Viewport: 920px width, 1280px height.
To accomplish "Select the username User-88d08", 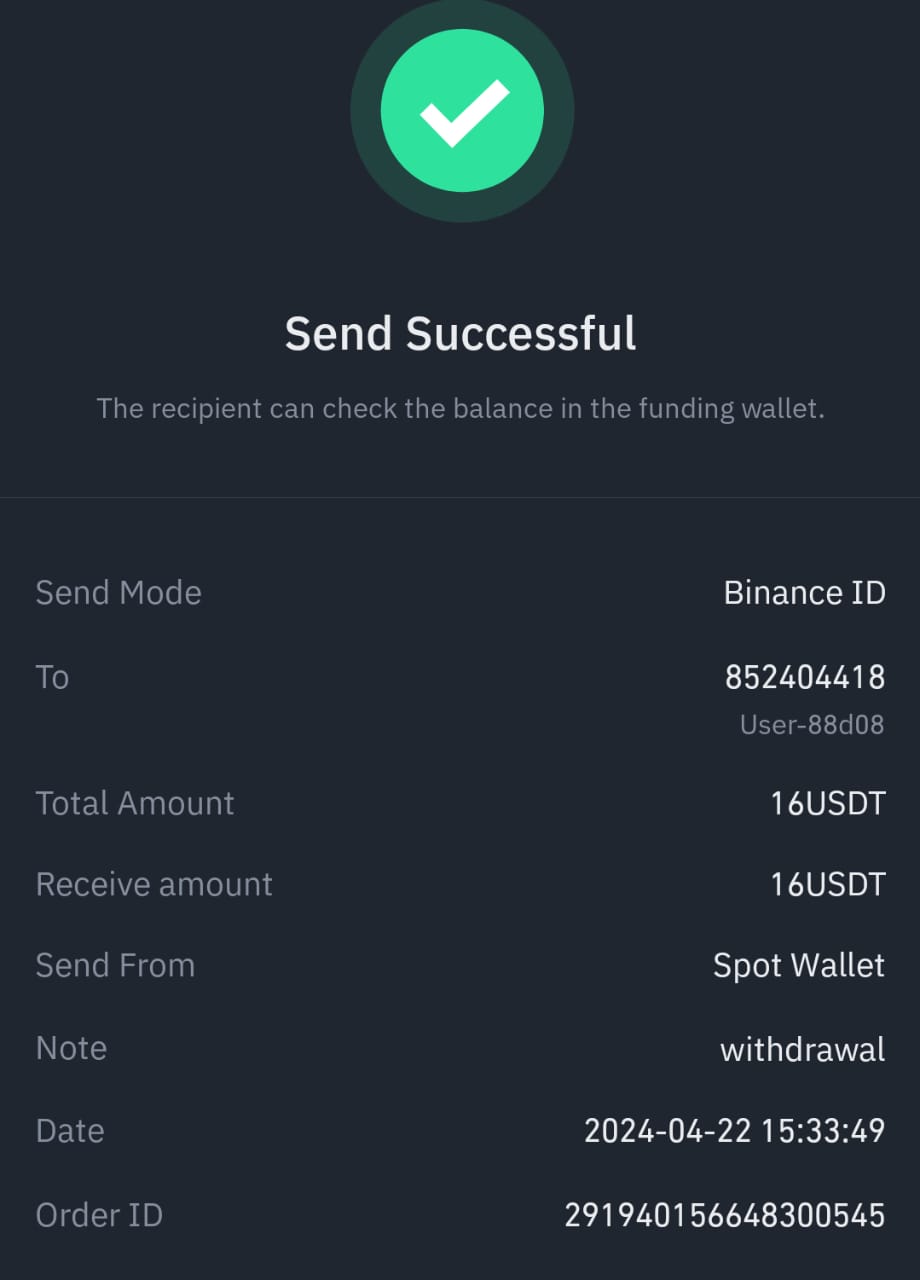I will coord(811,724).
